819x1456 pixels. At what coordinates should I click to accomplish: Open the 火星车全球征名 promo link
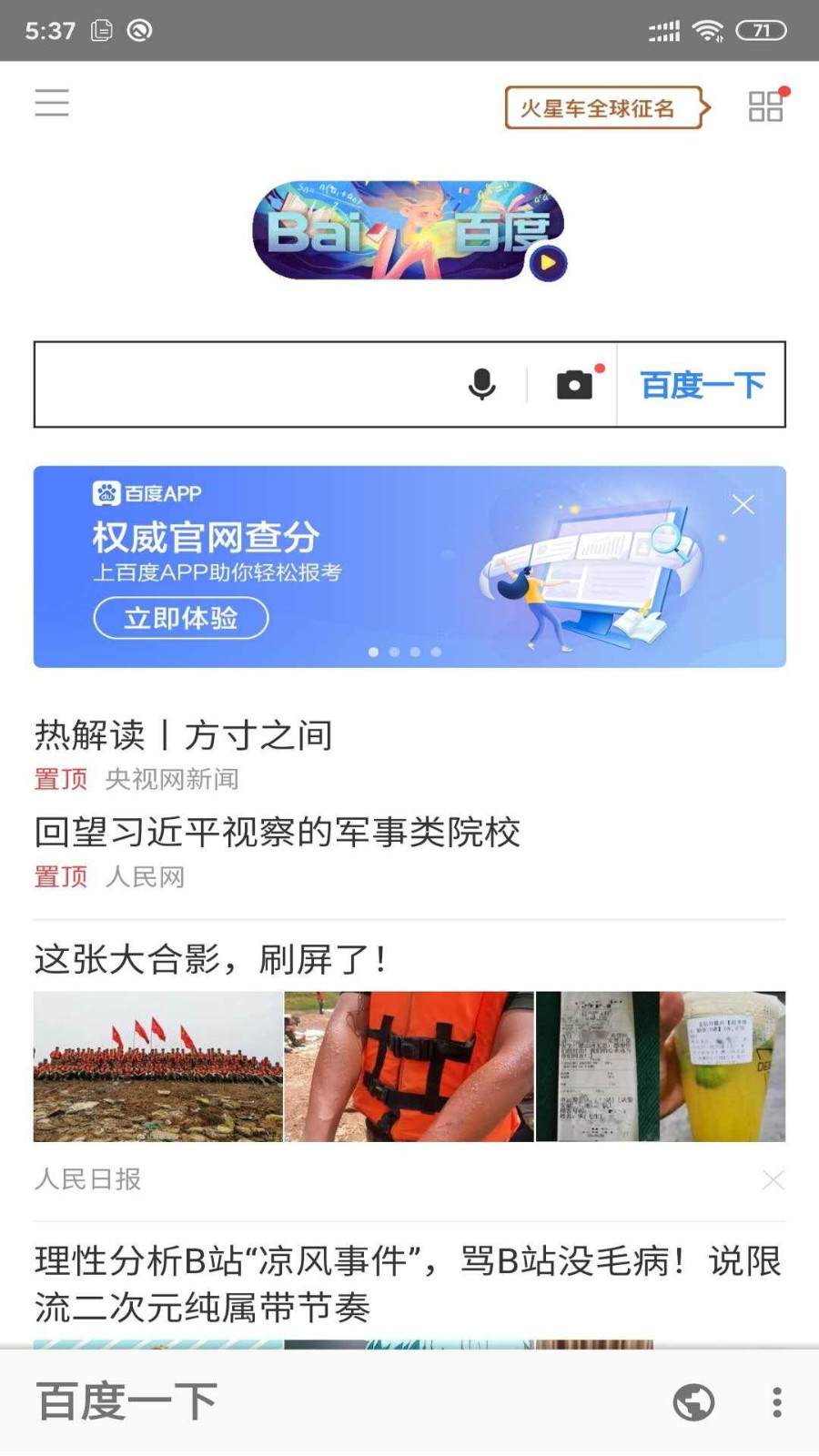pyautogui.click(x=604, y=108)
